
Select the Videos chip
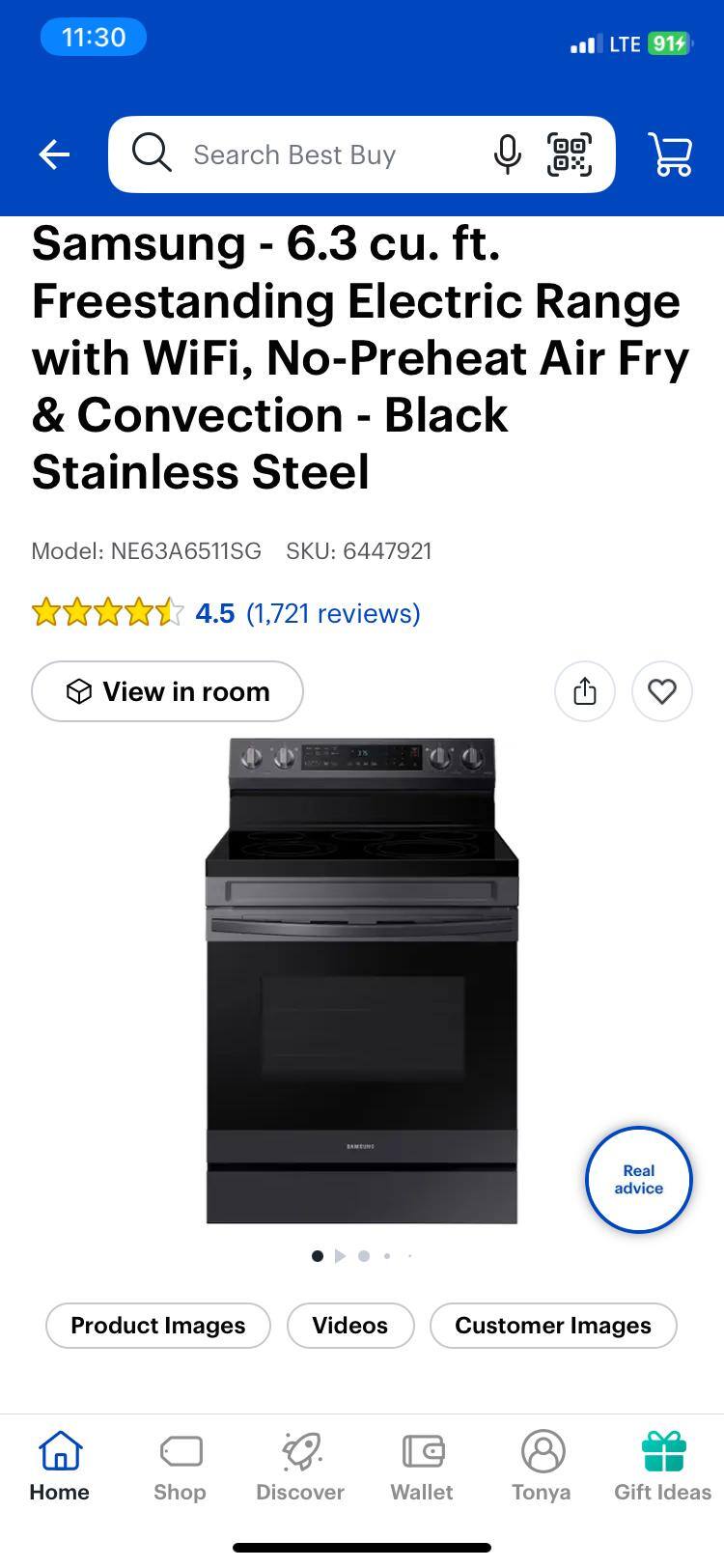click(350, 1326)
